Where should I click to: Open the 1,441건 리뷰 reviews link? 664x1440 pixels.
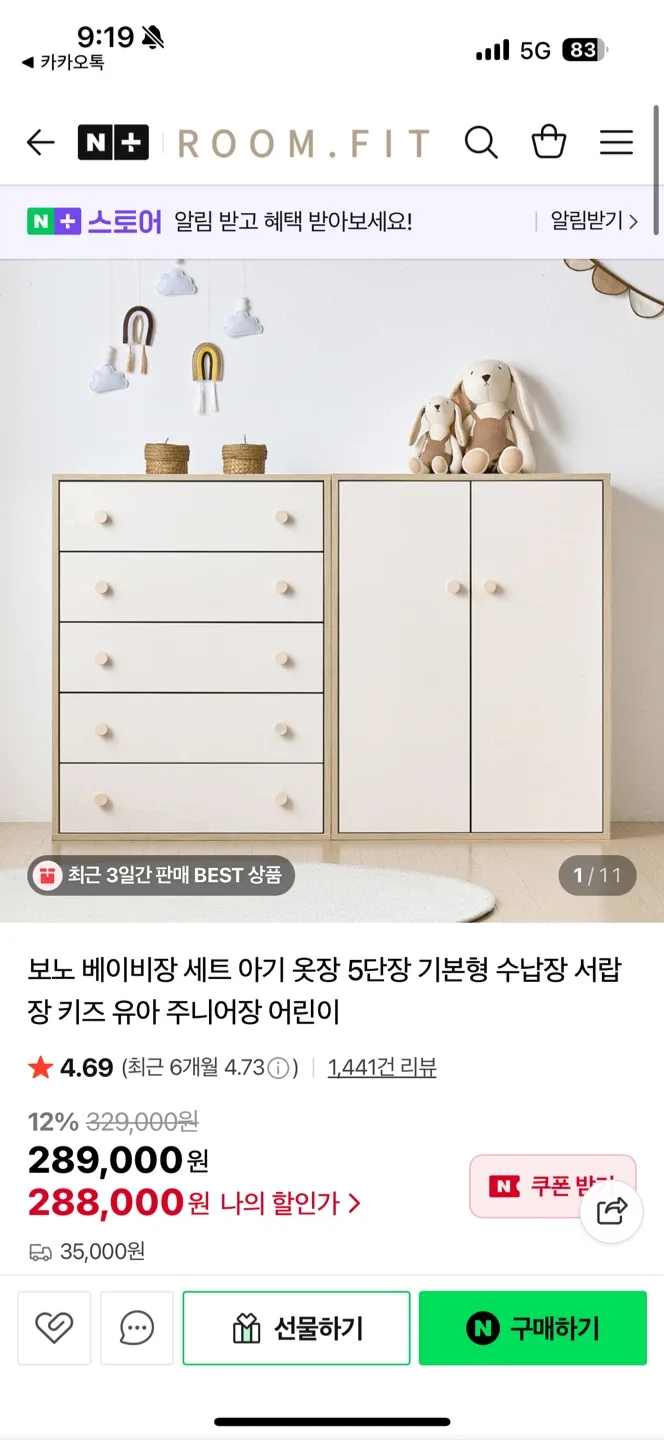pyautogui.click(x=382, y=1068)
